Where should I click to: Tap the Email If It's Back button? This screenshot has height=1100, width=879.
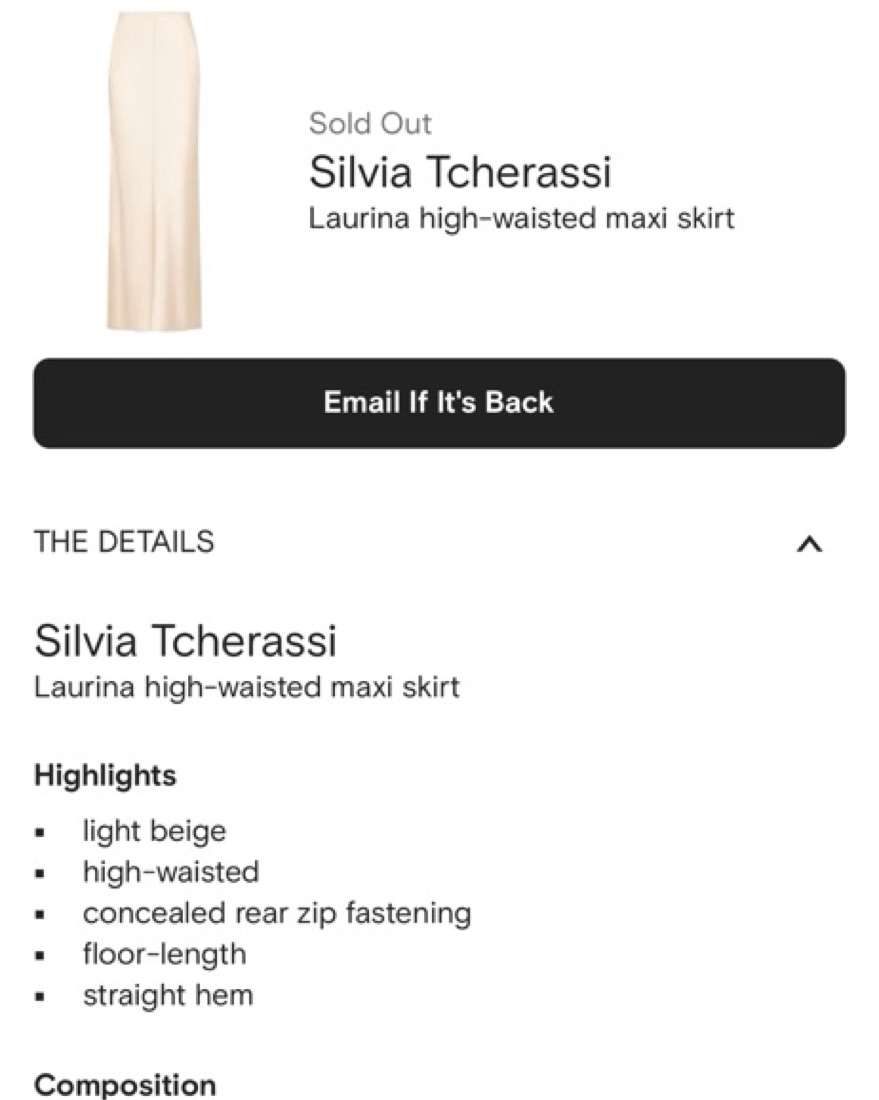(x=439, y=403)
